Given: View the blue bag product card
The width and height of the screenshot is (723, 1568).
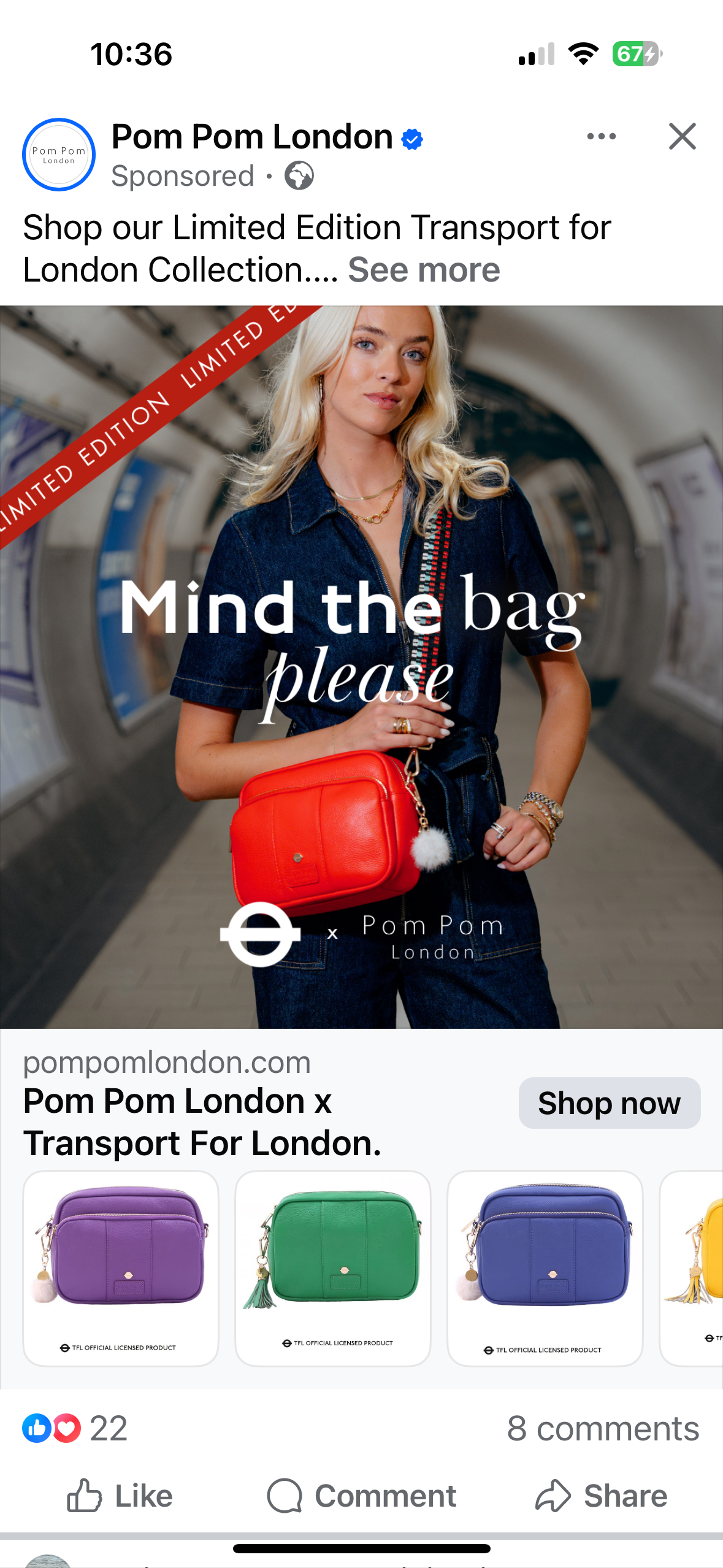Looking at the screenshot, I should point(545,1267).
